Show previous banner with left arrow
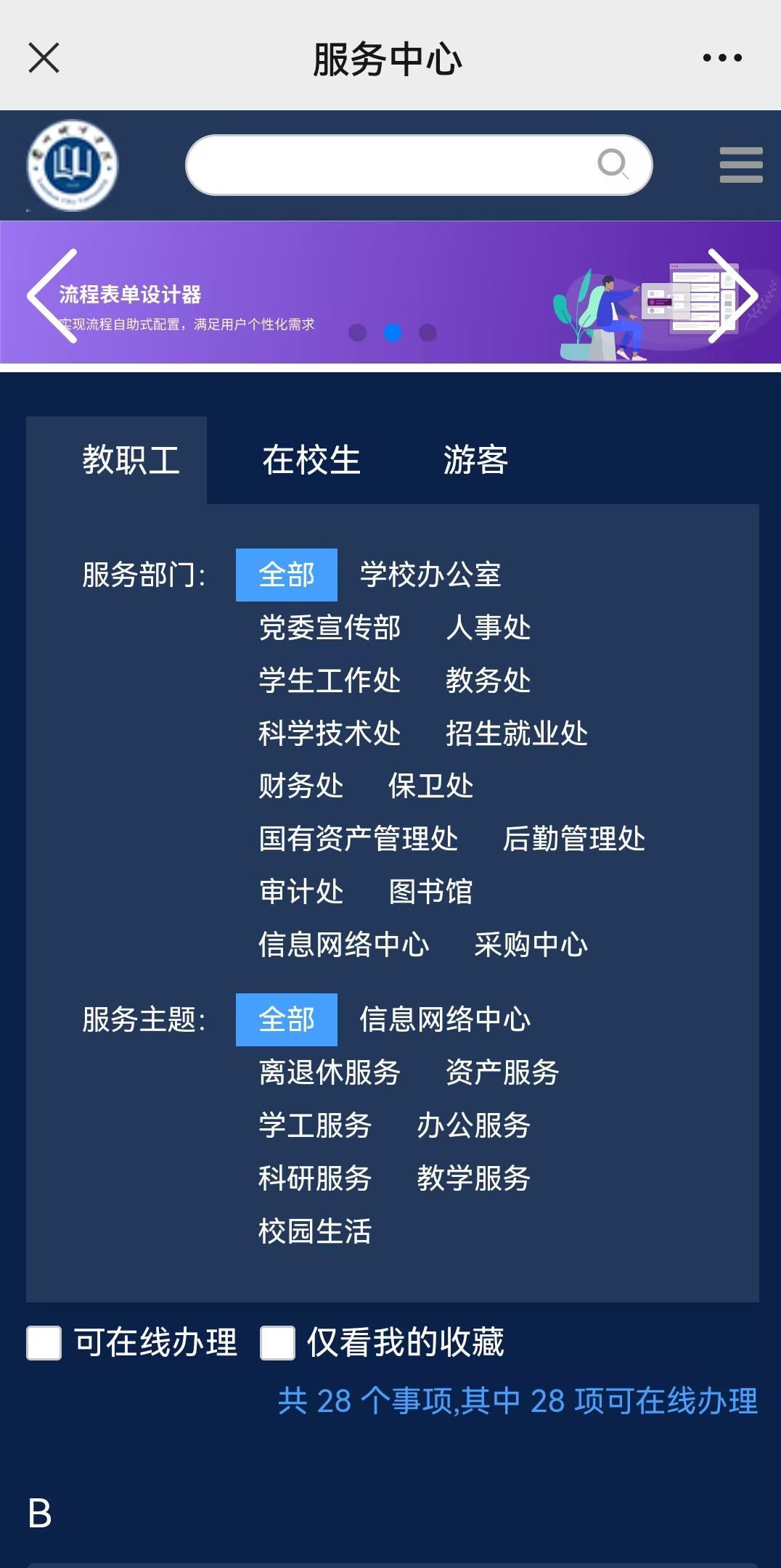The image size is (781, 1568). point(52,296)
